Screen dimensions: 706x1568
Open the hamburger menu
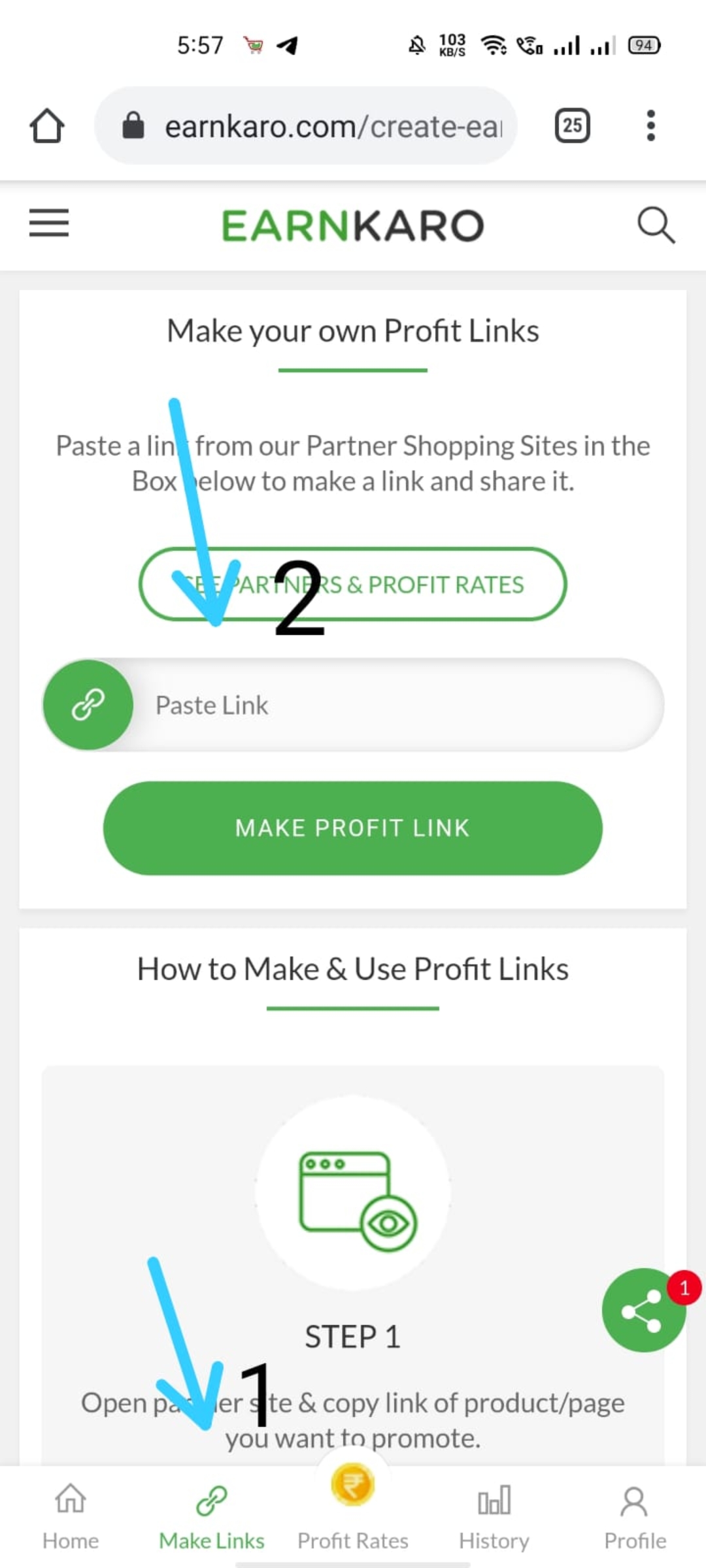click(x=49, y=223)
